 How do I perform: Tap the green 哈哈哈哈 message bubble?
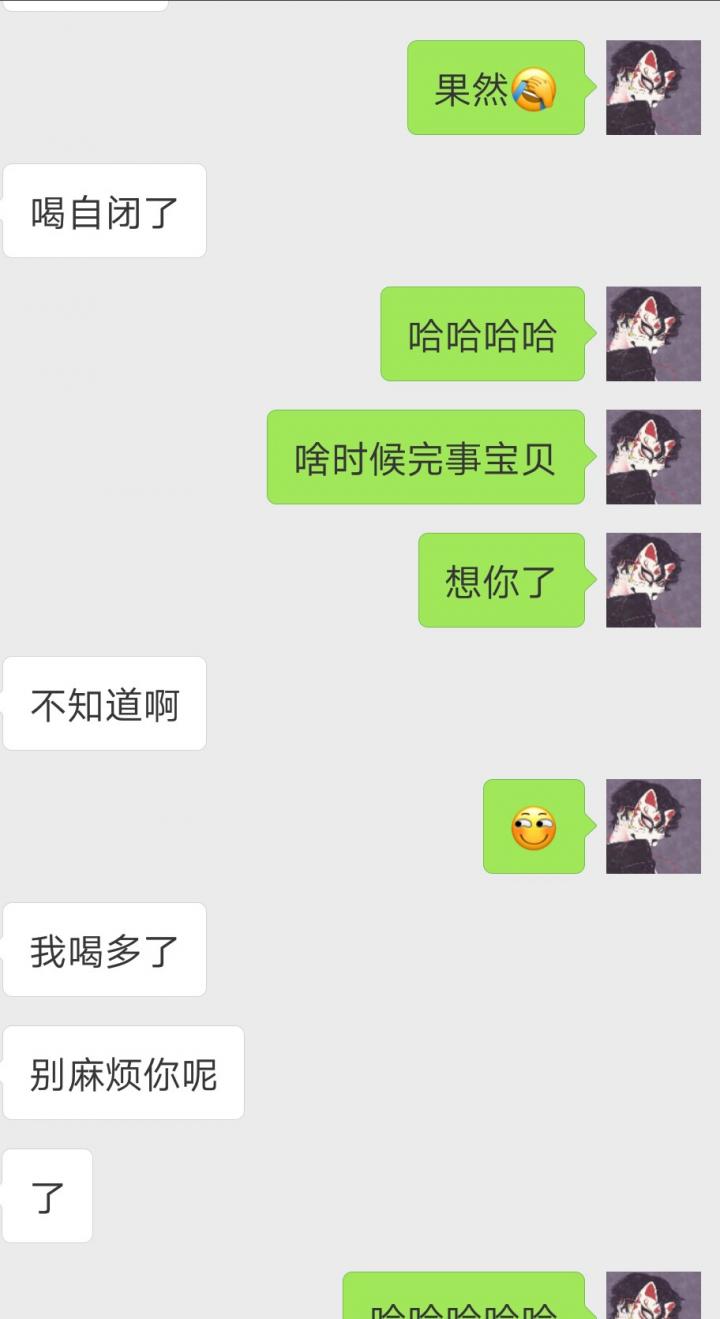481,335
